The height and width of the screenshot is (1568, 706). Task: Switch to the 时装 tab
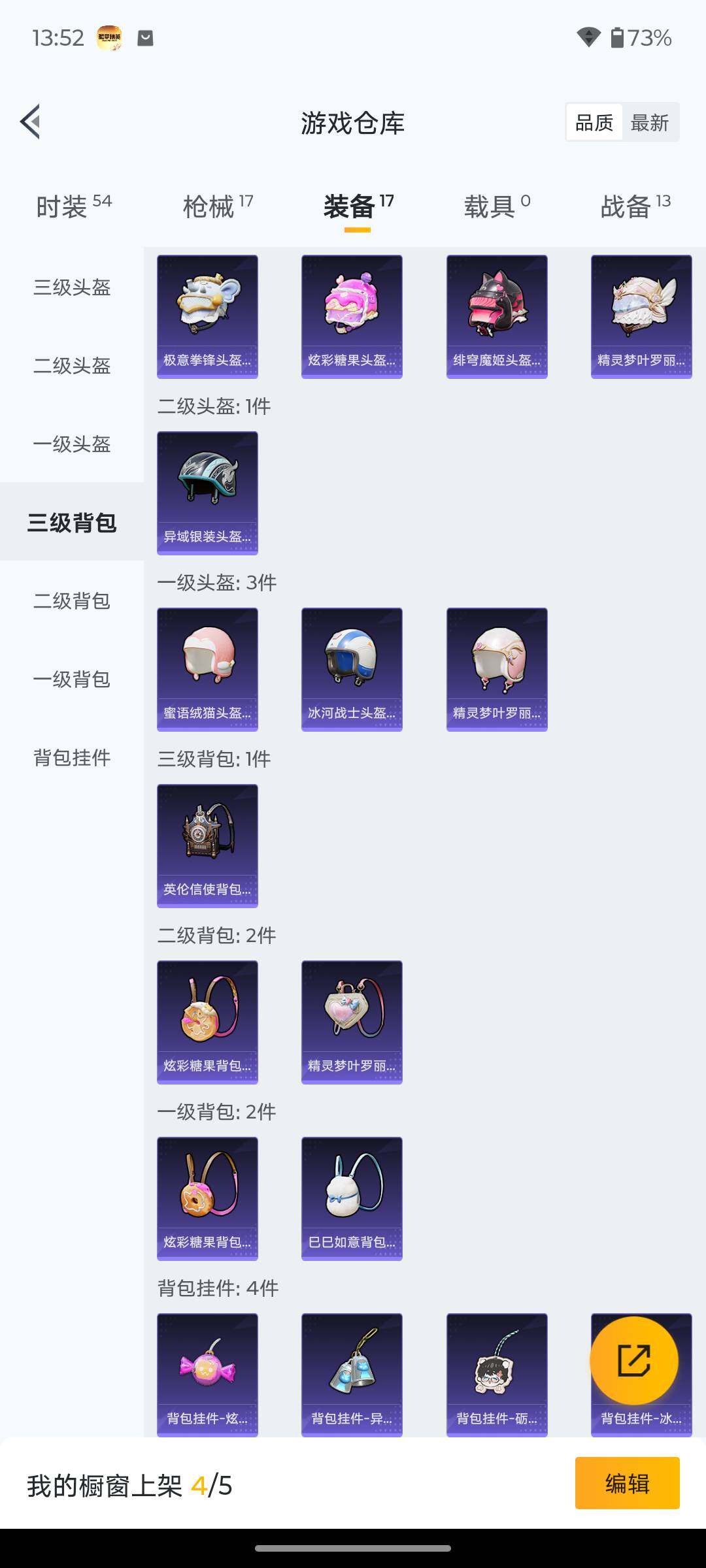click(x=73, y=206)
